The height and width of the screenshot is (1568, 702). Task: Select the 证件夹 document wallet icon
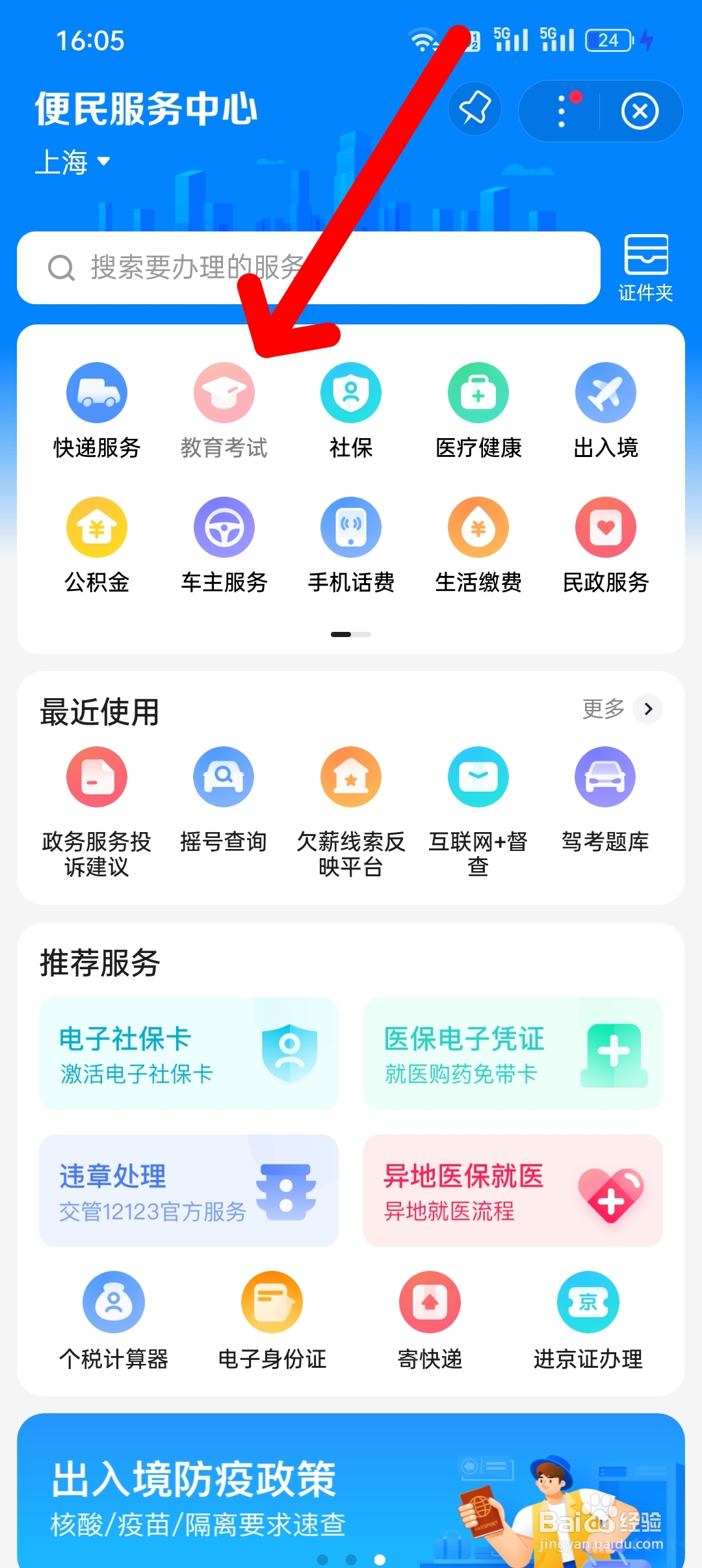[x=645, y=263]
